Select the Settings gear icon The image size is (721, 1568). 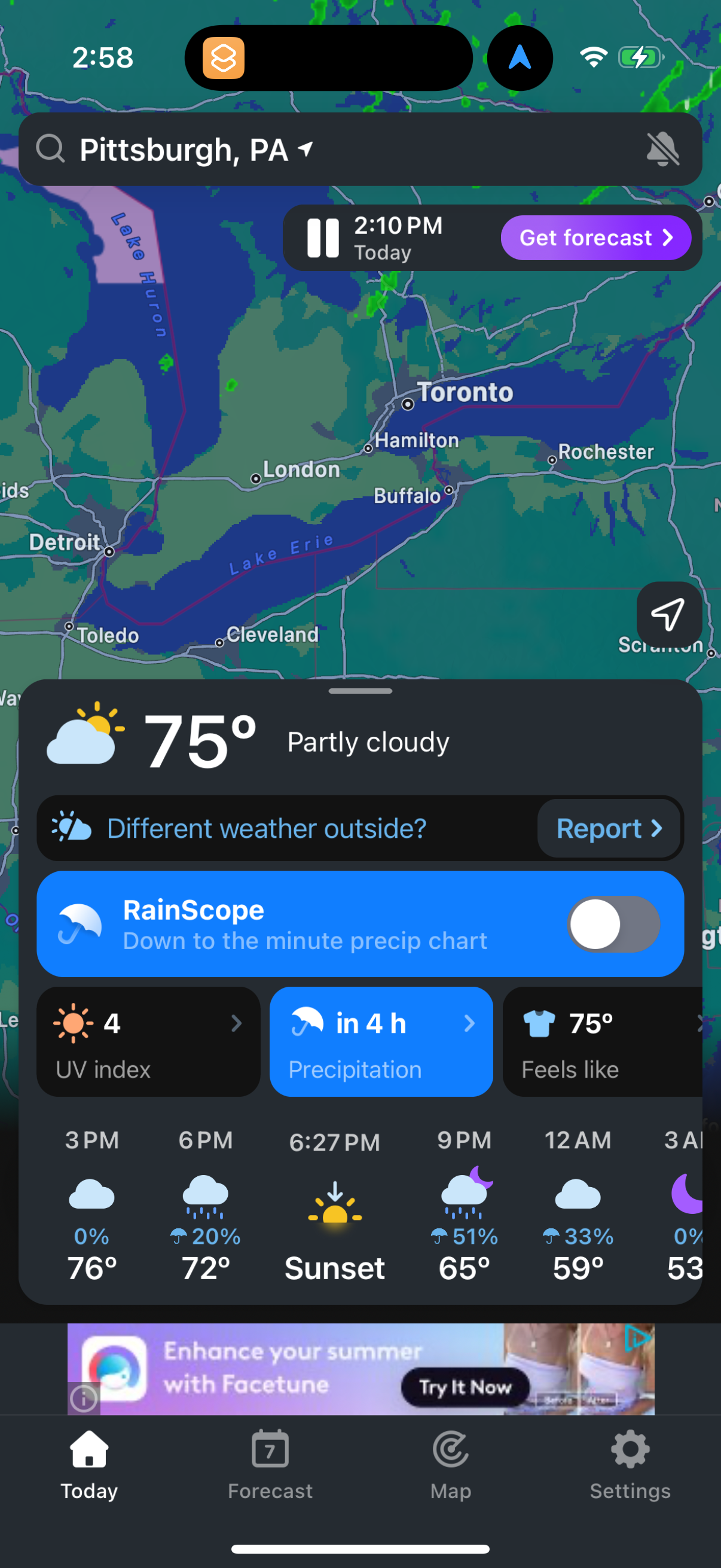pos(630,1451)
